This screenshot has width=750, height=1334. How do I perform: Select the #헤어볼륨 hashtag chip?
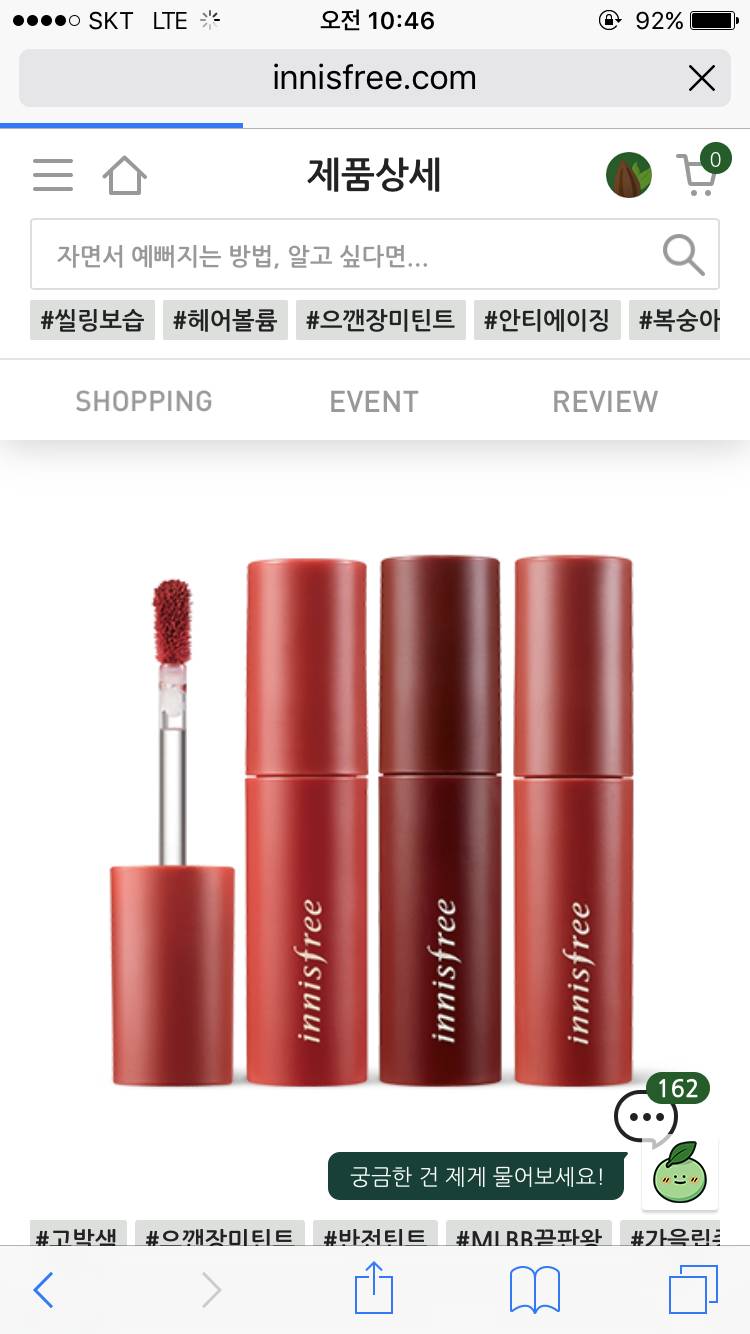[225, 320]
